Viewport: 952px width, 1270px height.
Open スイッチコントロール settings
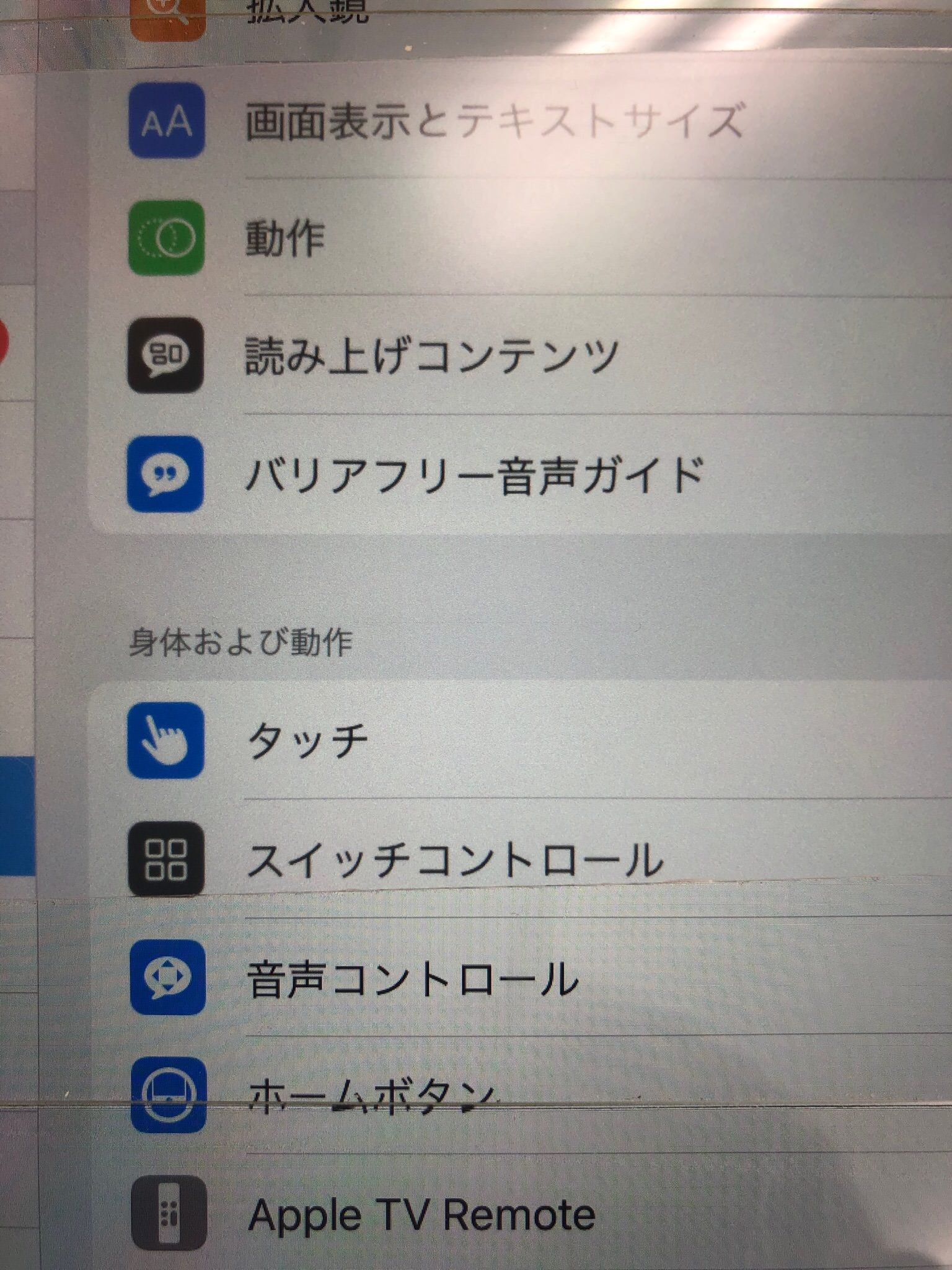pyautogui.click(x=455, y=859)
